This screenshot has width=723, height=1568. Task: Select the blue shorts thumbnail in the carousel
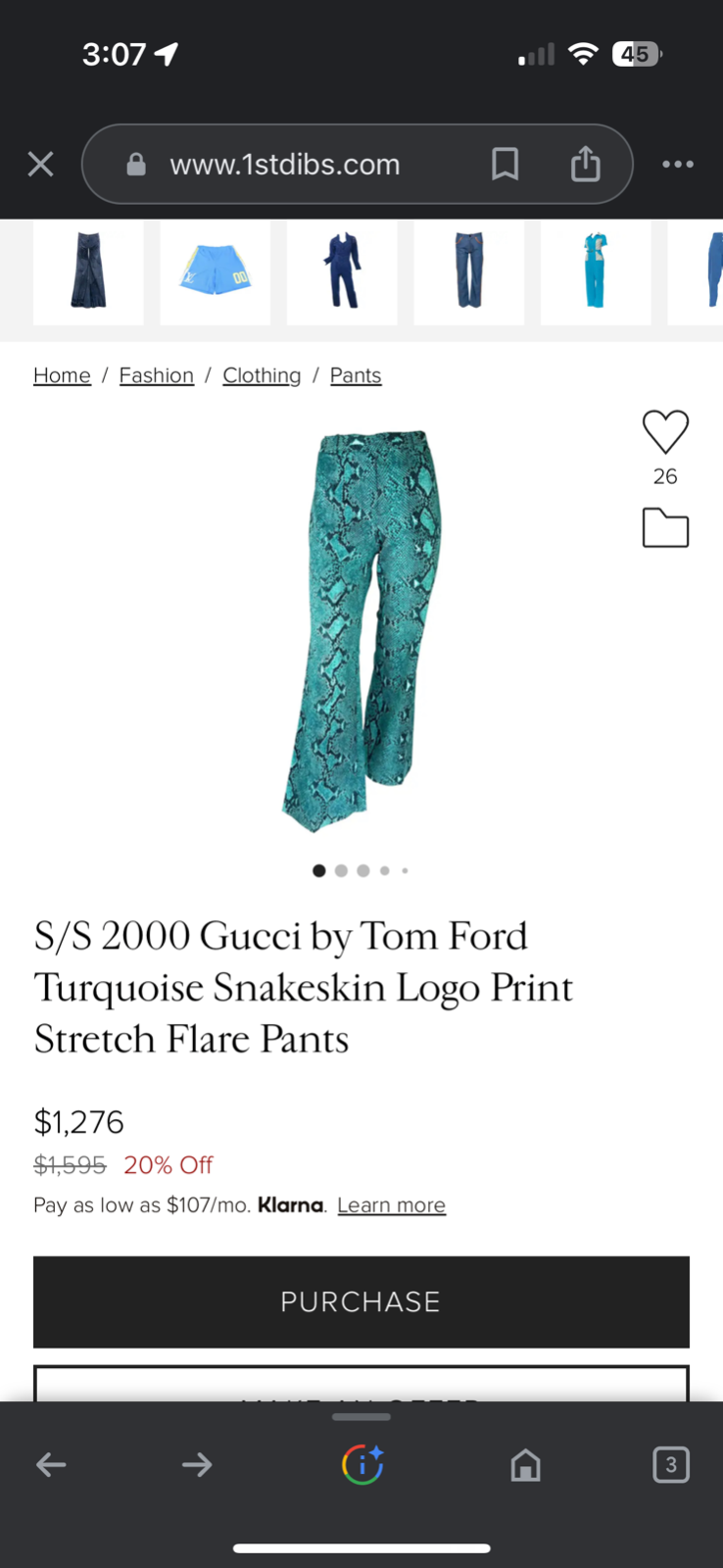215,272
